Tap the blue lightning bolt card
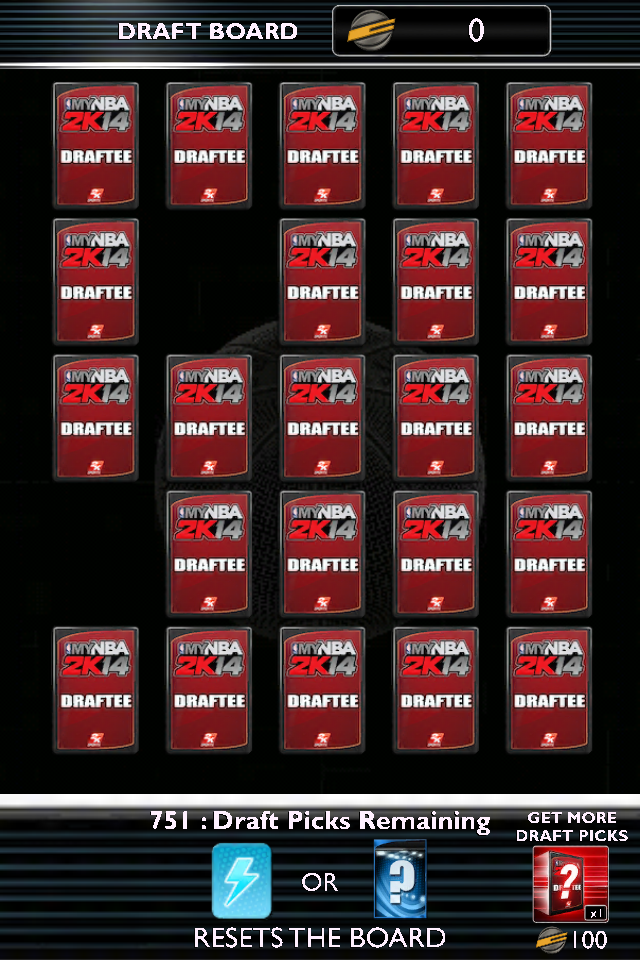This screenshot has width=640, height=960. tap(241, 880)
